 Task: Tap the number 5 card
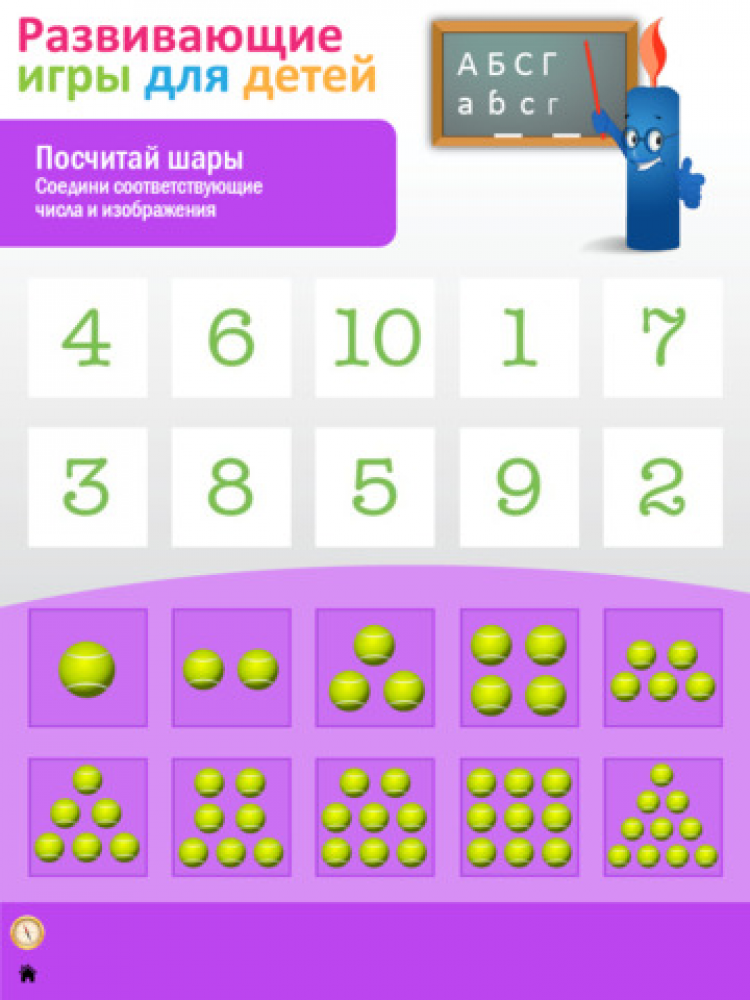point(375,487)
